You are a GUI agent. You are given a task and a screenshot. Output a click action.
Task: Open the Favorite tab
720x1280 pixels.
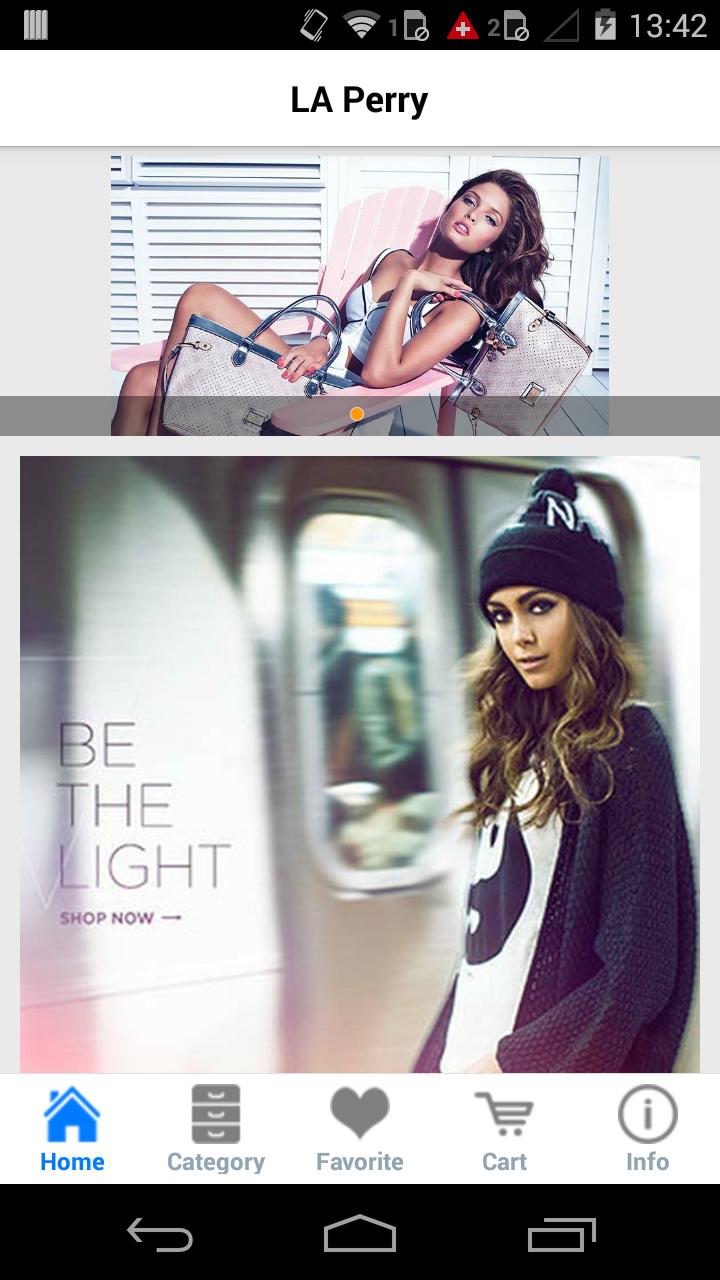360,1130
